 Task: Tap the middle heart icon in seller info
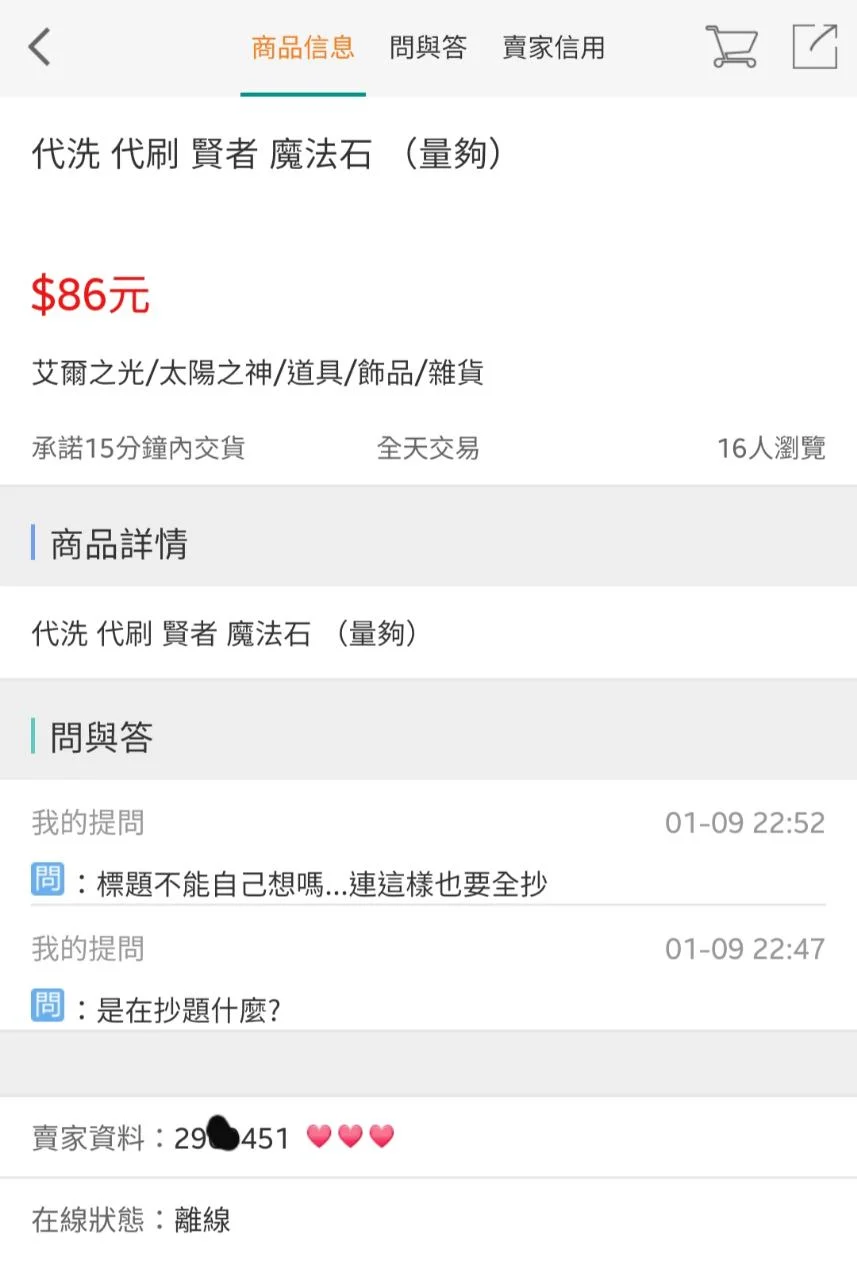(x=349, y=1136)
